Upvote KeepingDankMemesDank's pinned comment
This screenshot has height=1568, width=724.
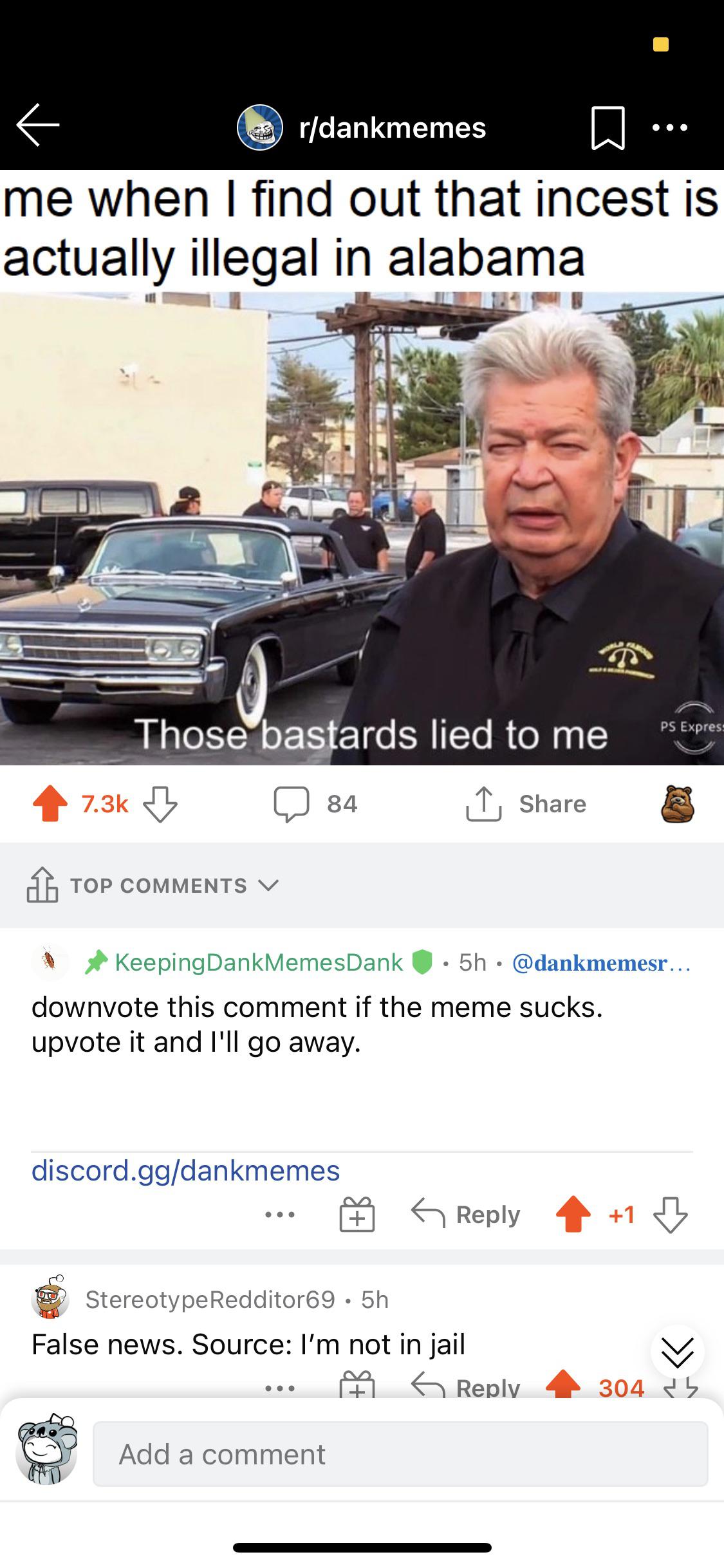click(x=573, y=1215)
